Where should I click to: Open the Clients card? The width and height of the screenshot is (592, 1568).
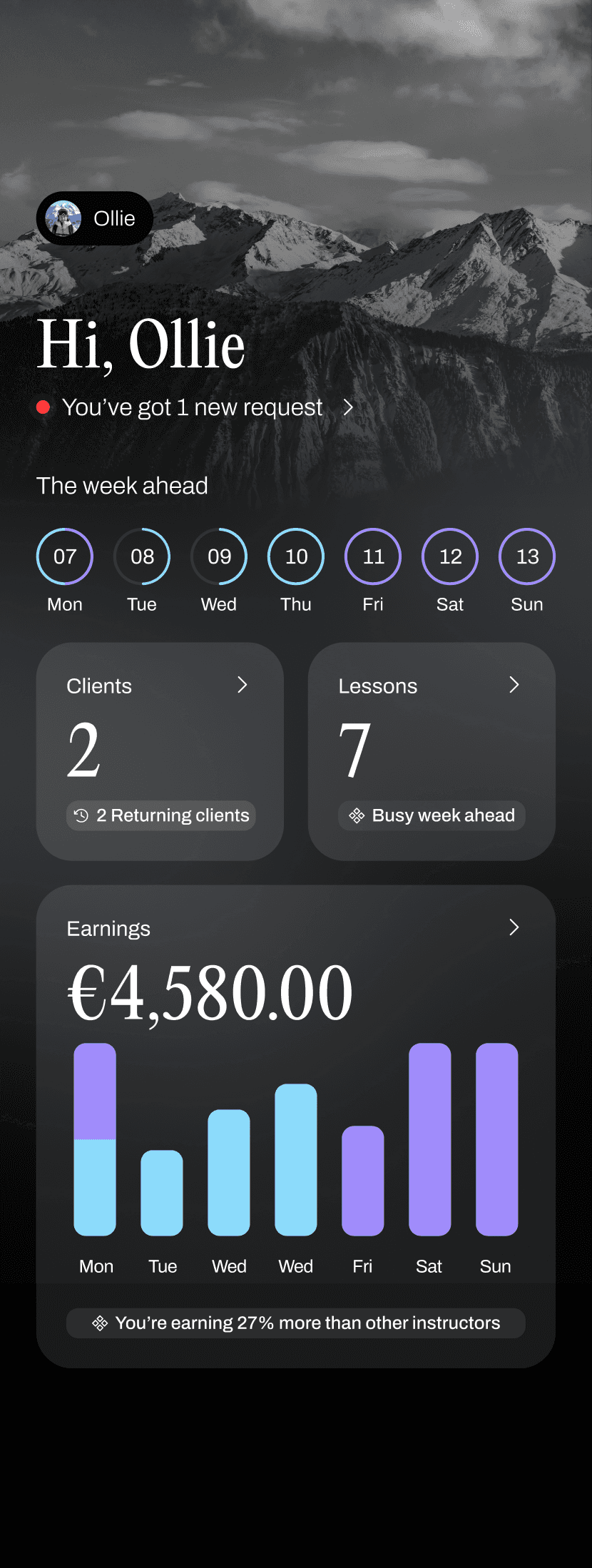click(160, 750)
